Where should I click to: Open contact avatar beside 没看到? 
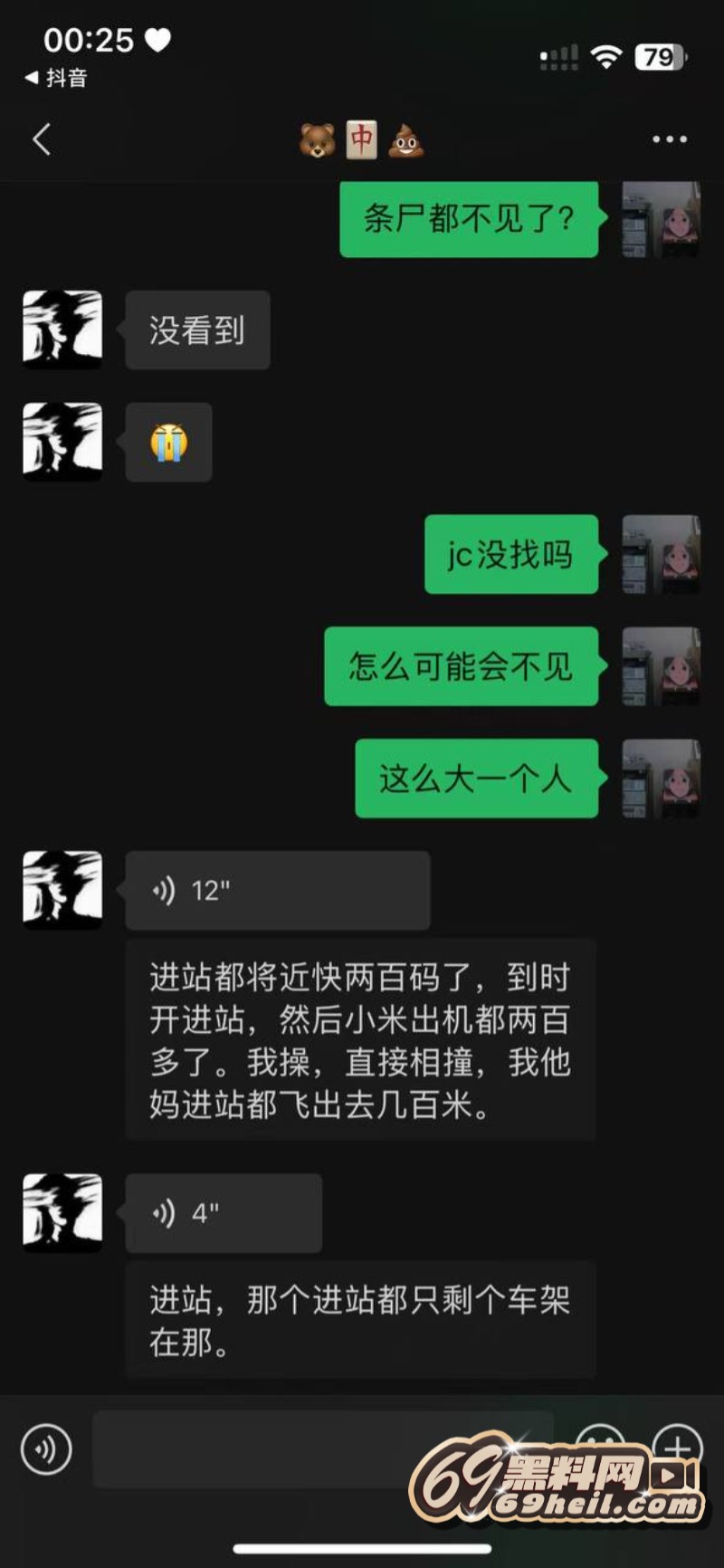(62, 330)
